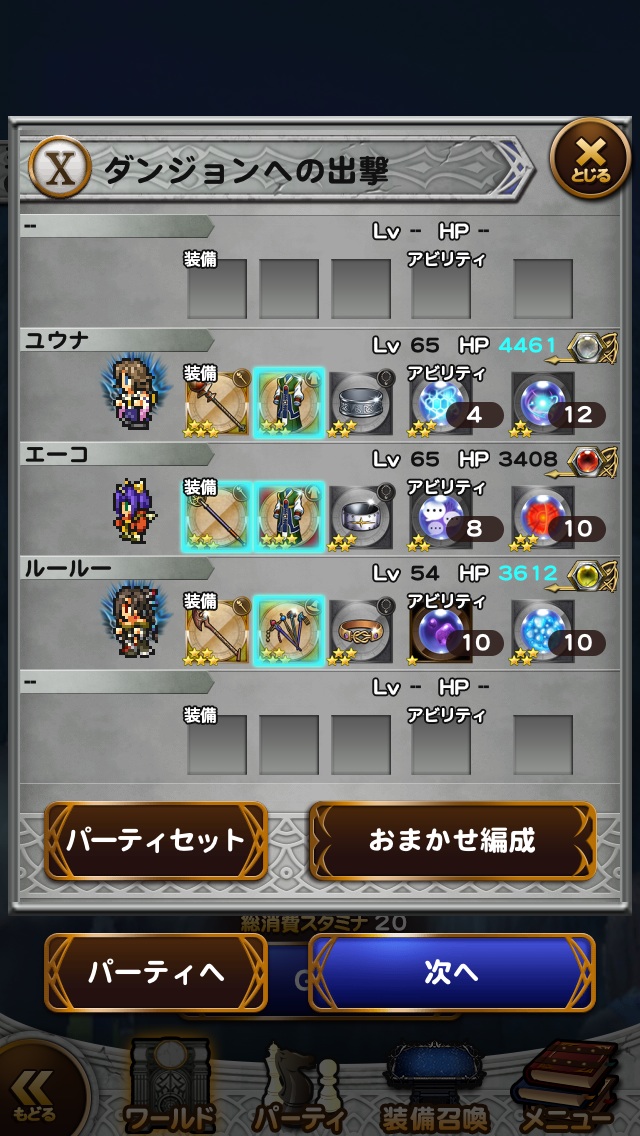The width and height of the screenshot is (640, 1136).
Task: Open エーコ's armor equipment slot
Action: (x=289, y=516)
